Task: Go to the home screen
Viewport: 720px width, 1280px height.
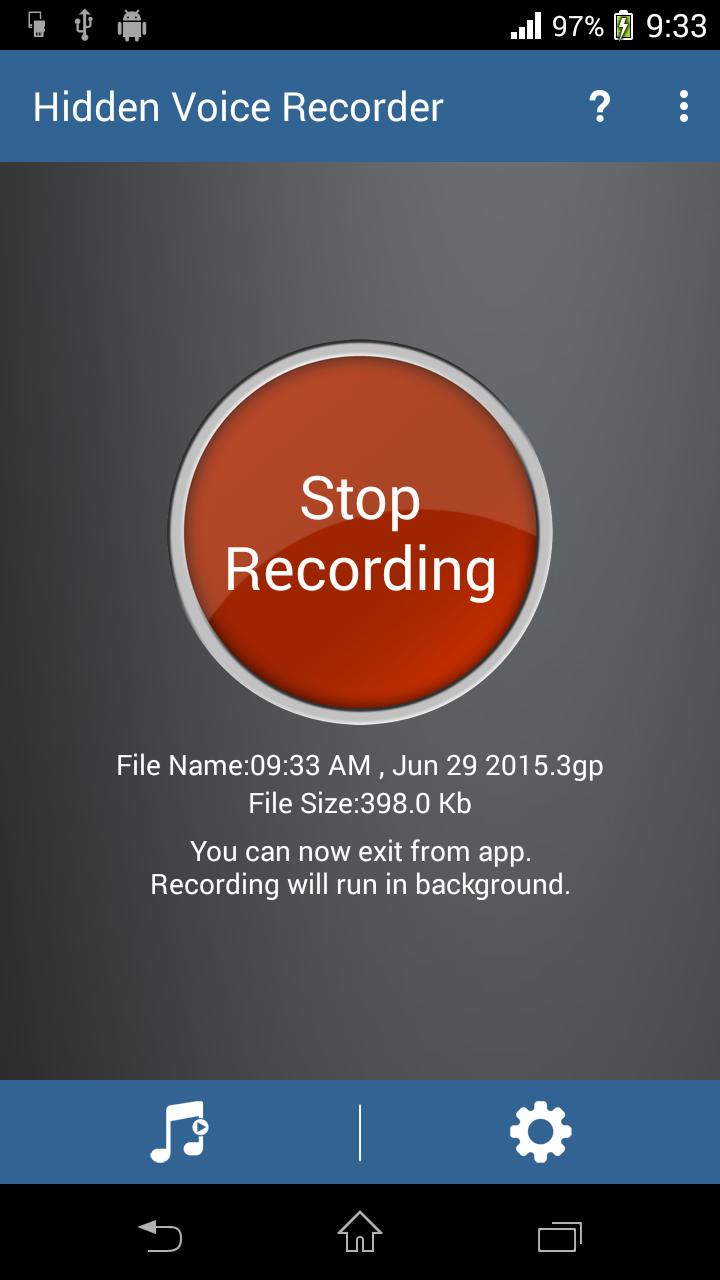Action: tap(360, 1233)
